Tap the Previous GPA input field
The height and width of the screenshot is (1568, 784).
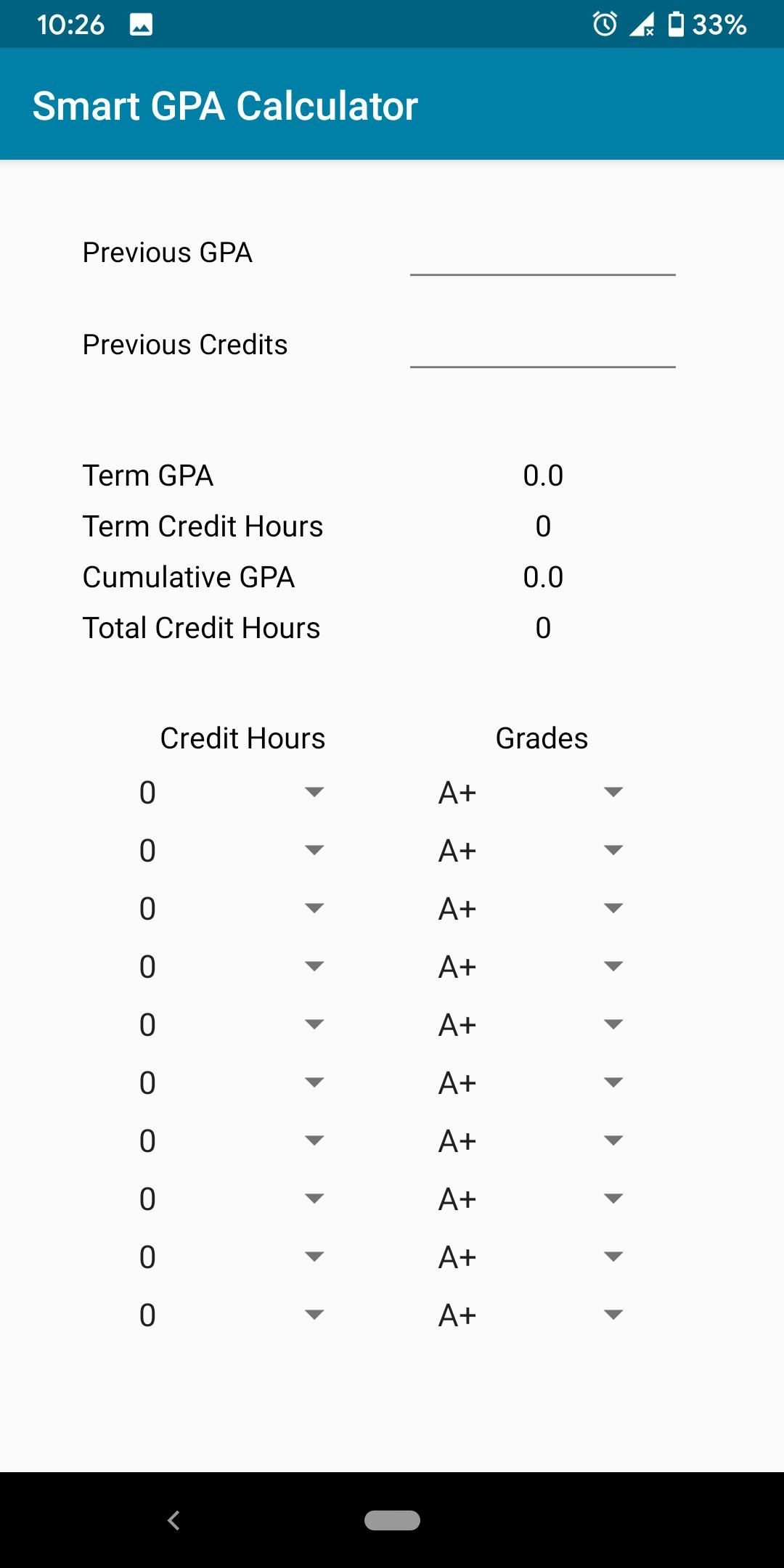pos(542,254)
